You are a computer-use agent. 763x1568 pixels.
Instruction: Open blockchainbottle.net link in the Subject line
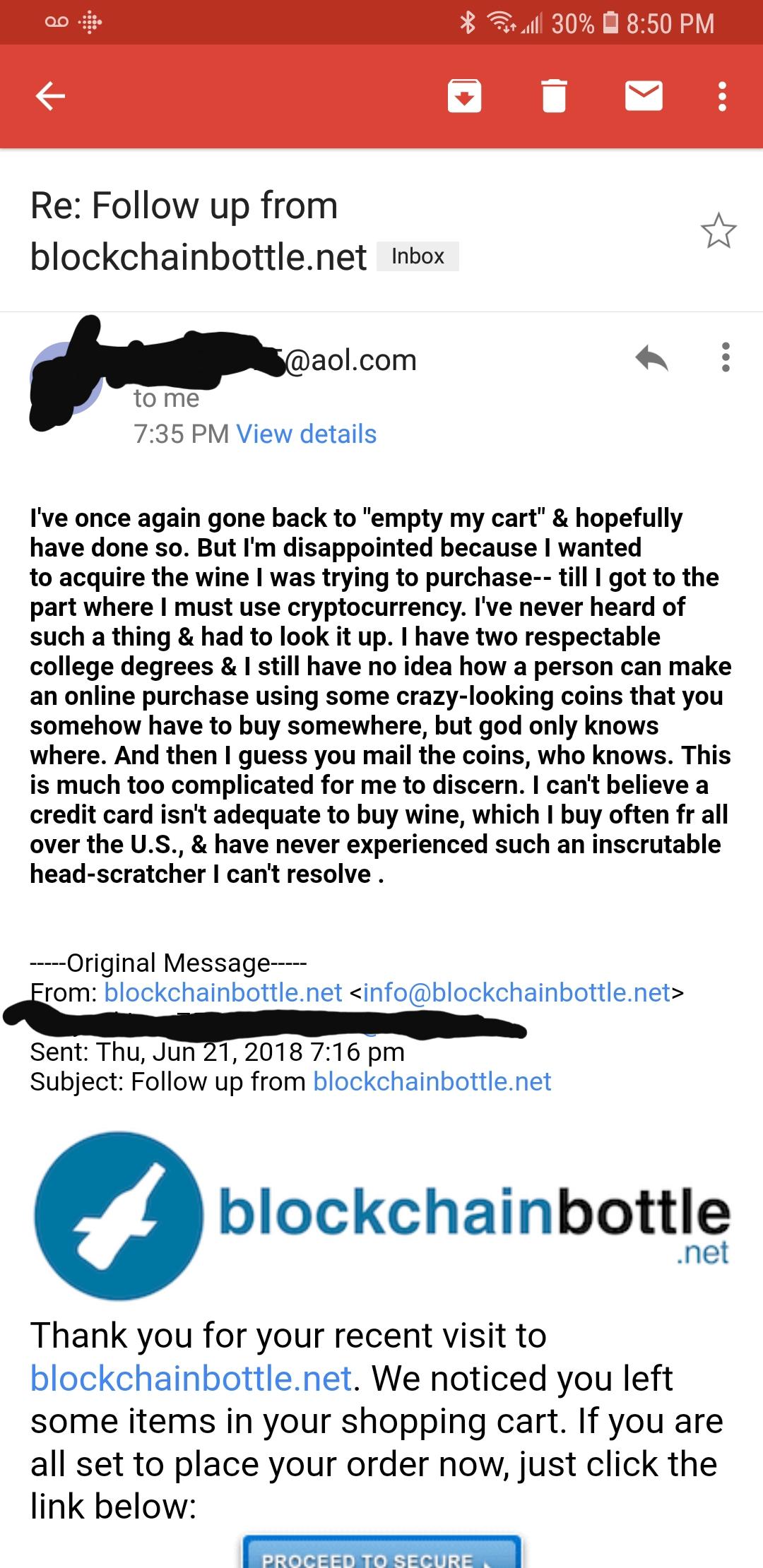coord(432,1081)
